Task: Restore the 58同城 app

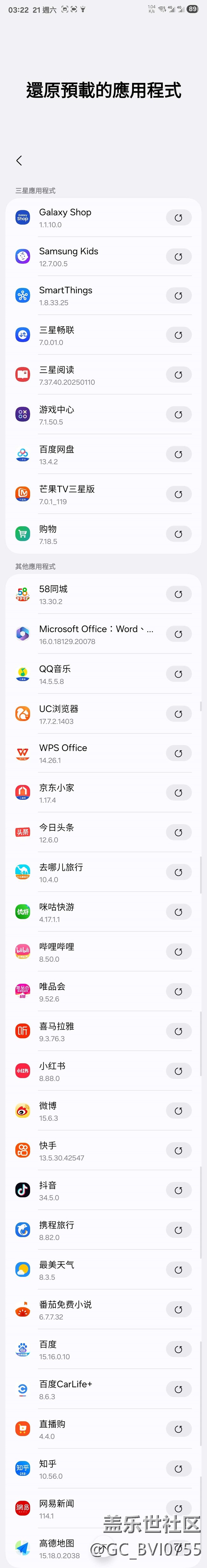Action: coord(178,595)
